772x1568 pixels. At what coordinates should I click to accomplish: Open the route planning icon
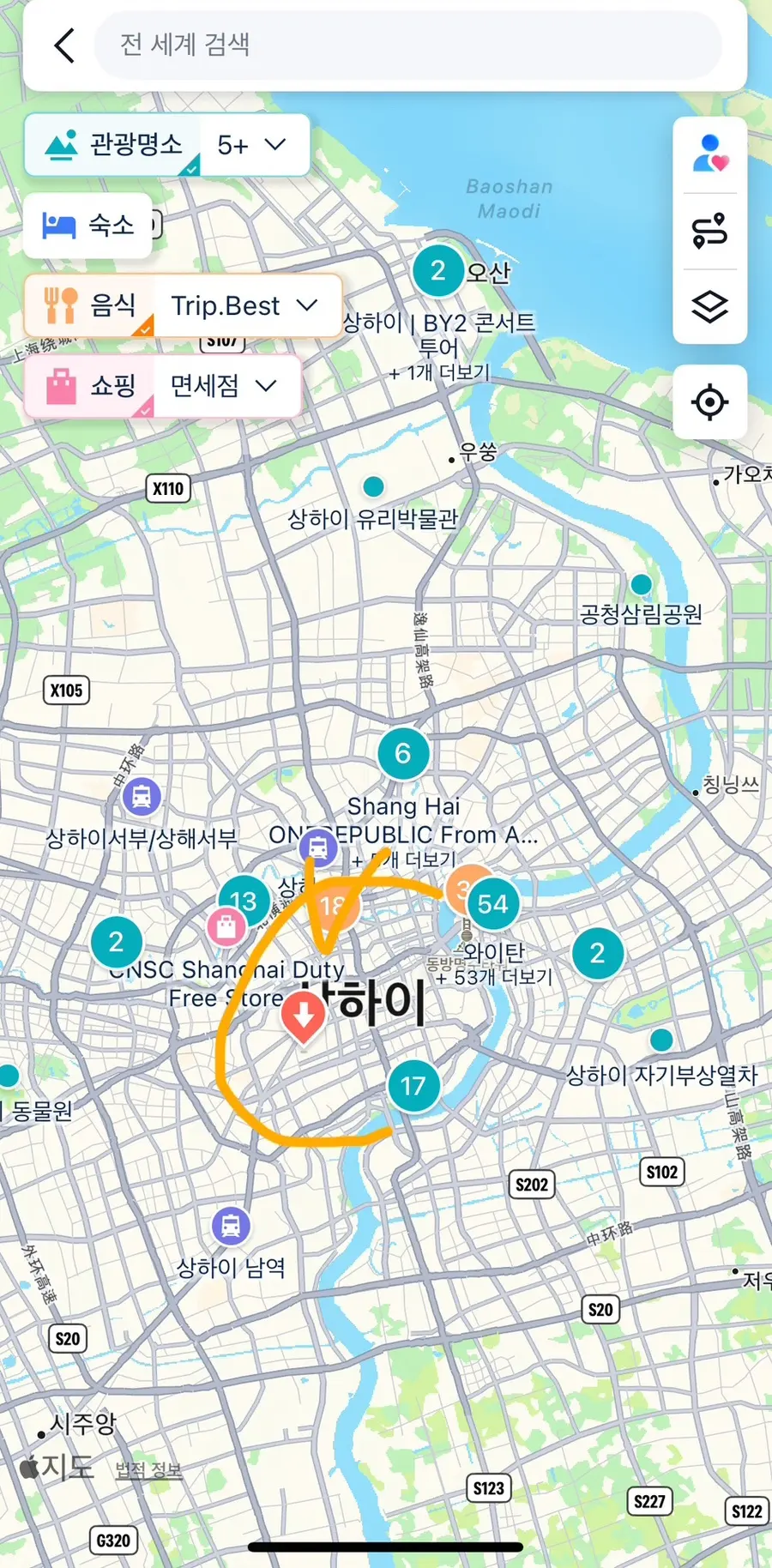coord(709,231)
